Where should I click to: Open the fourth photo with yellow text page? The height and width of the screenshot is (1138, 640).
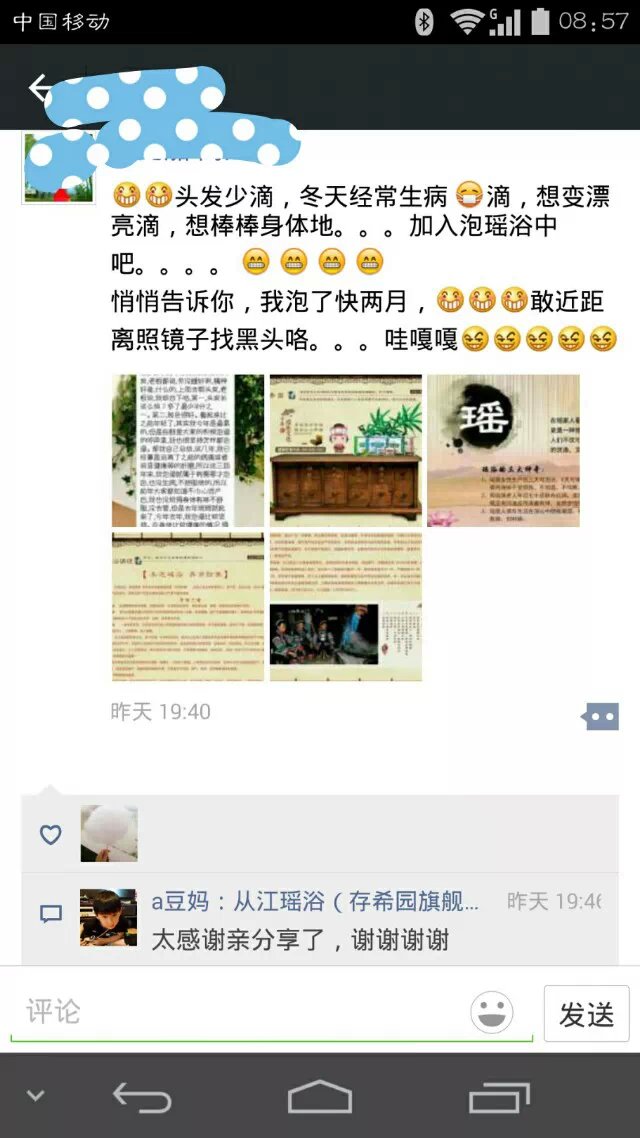[x=188, y=607]
